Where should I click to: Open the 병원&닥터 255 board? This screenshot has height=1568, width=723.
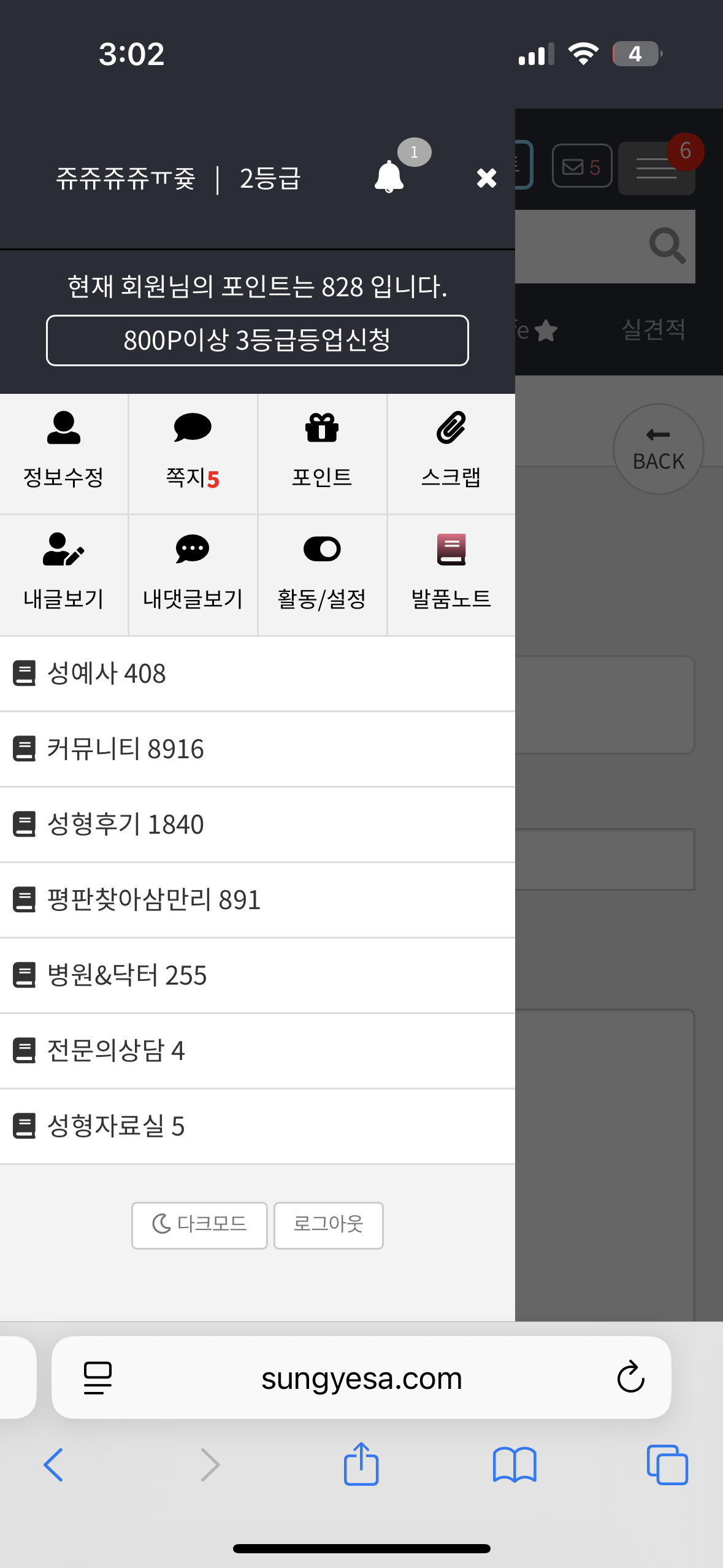point(258,975)
